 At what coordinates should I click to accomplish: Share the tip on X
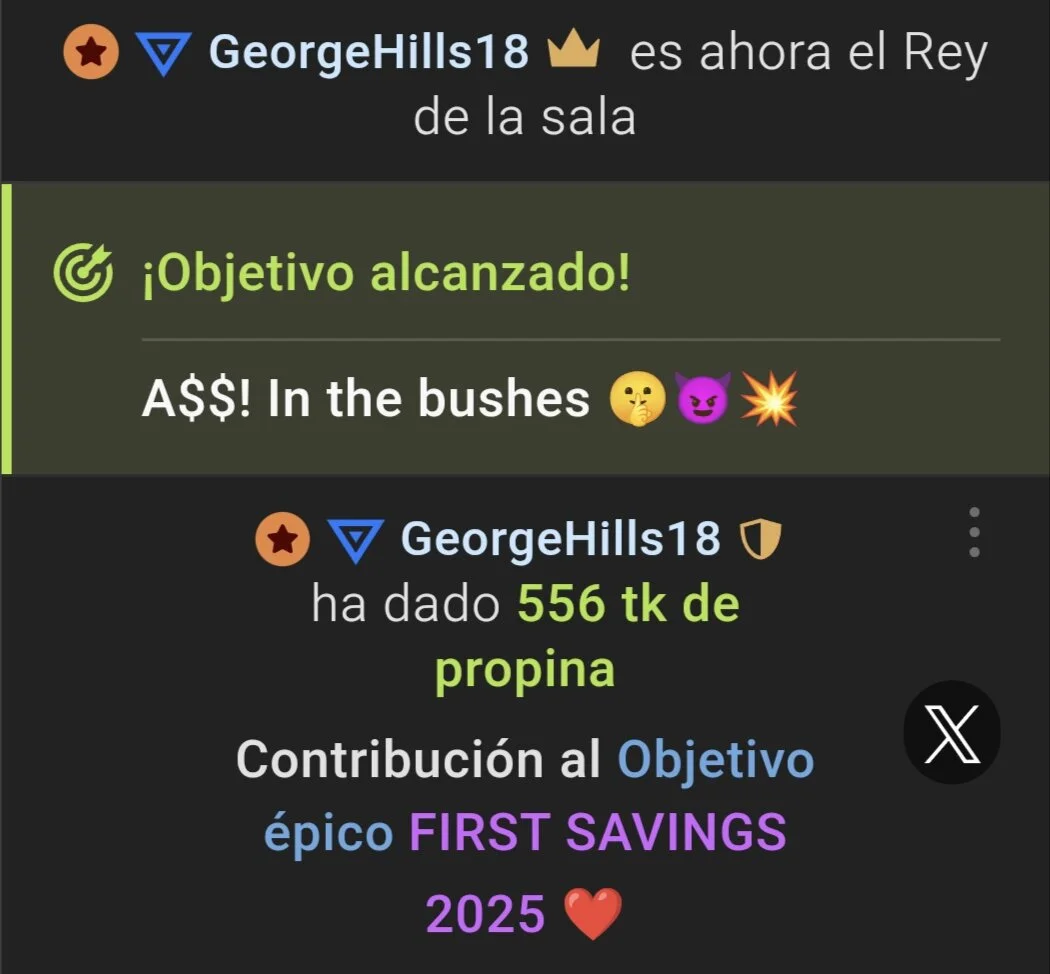coord(952,734)
